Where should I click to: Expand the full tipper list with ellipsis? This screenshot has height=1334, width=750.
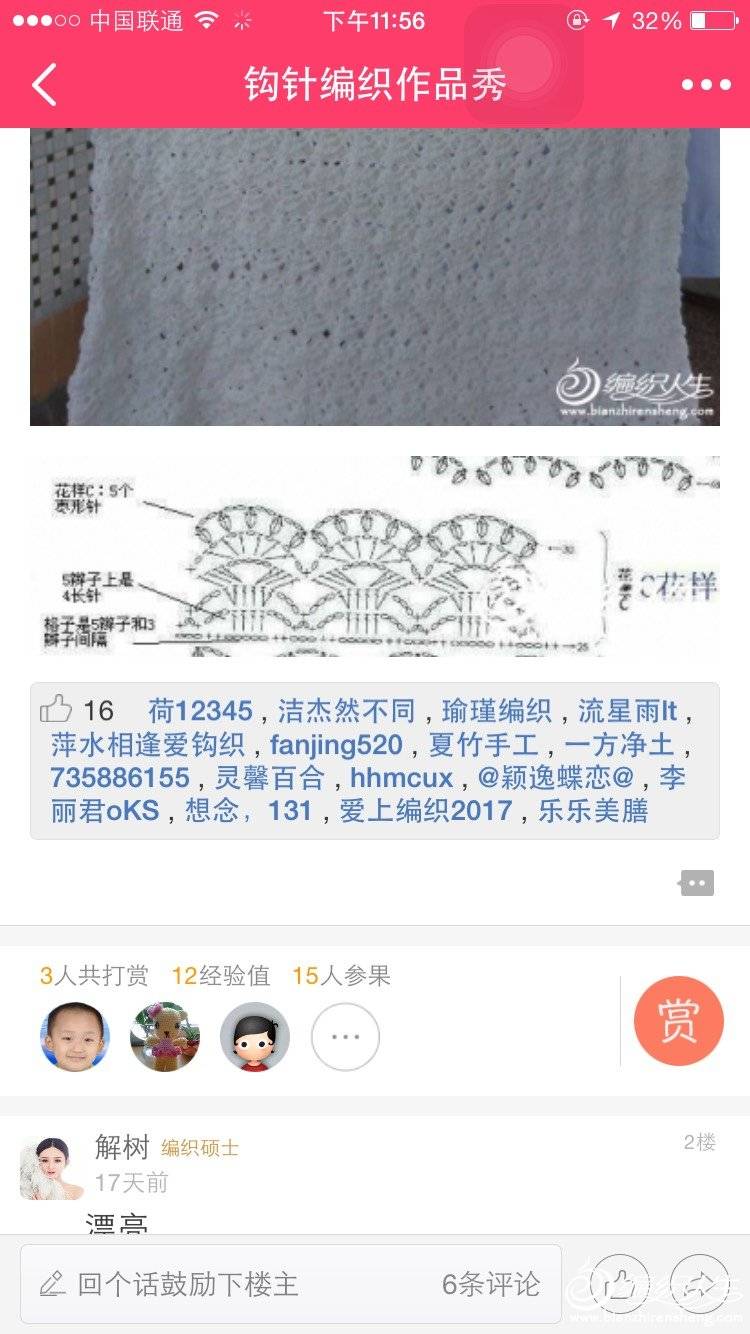tap(345, 1037)
